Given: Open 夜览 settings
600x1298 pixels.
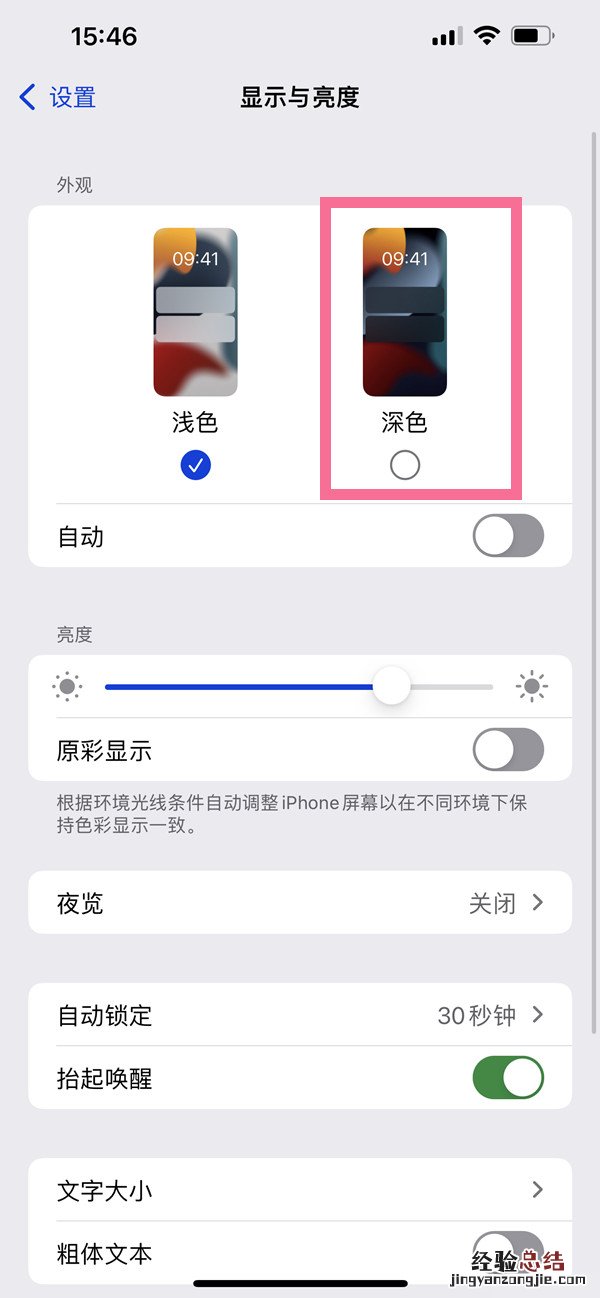Looking at the screenshot, I should pos(300,903).
